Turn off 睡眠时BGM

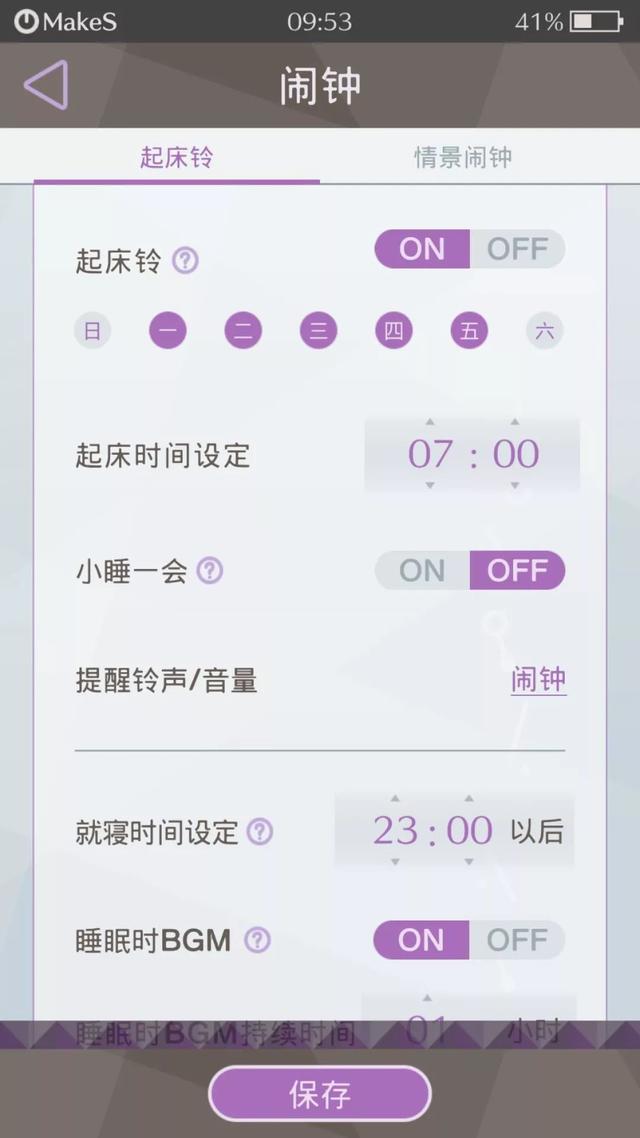tap(517, 941)
